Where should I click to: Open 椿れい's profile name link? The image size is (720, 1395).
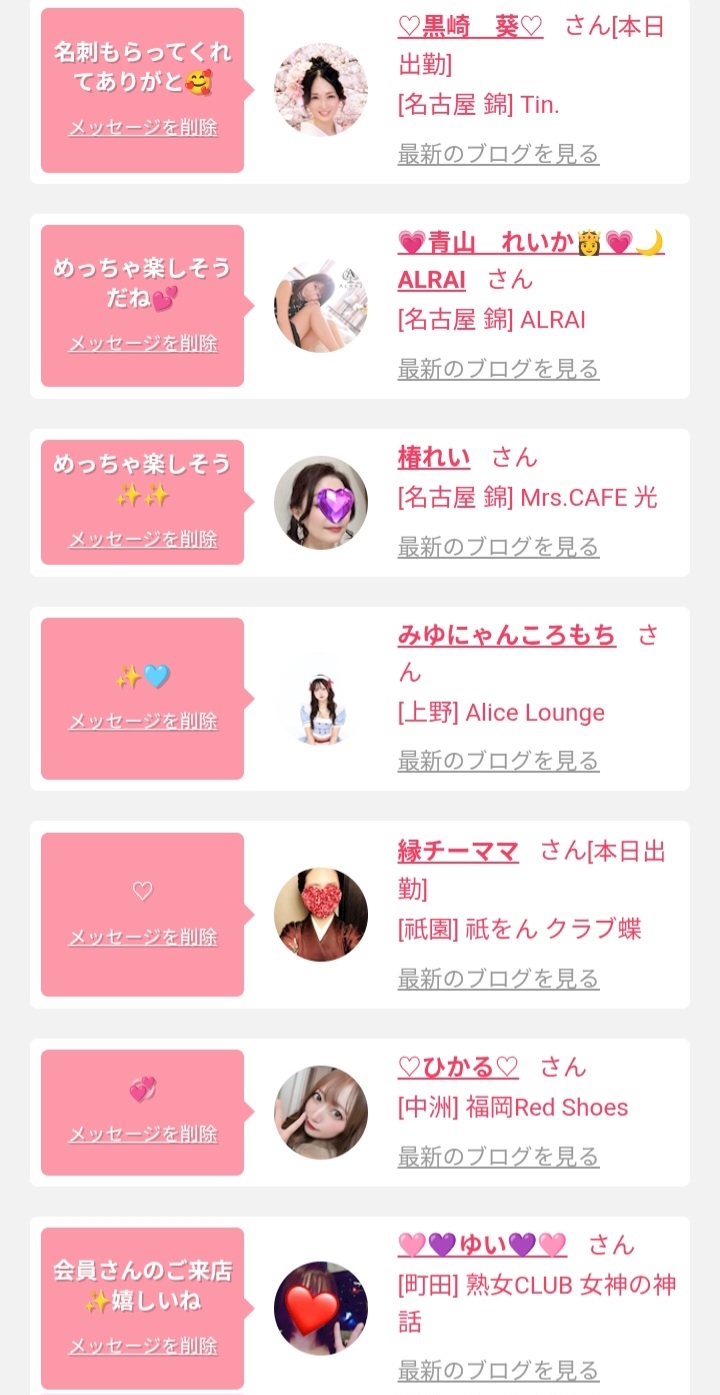(434, 458)
